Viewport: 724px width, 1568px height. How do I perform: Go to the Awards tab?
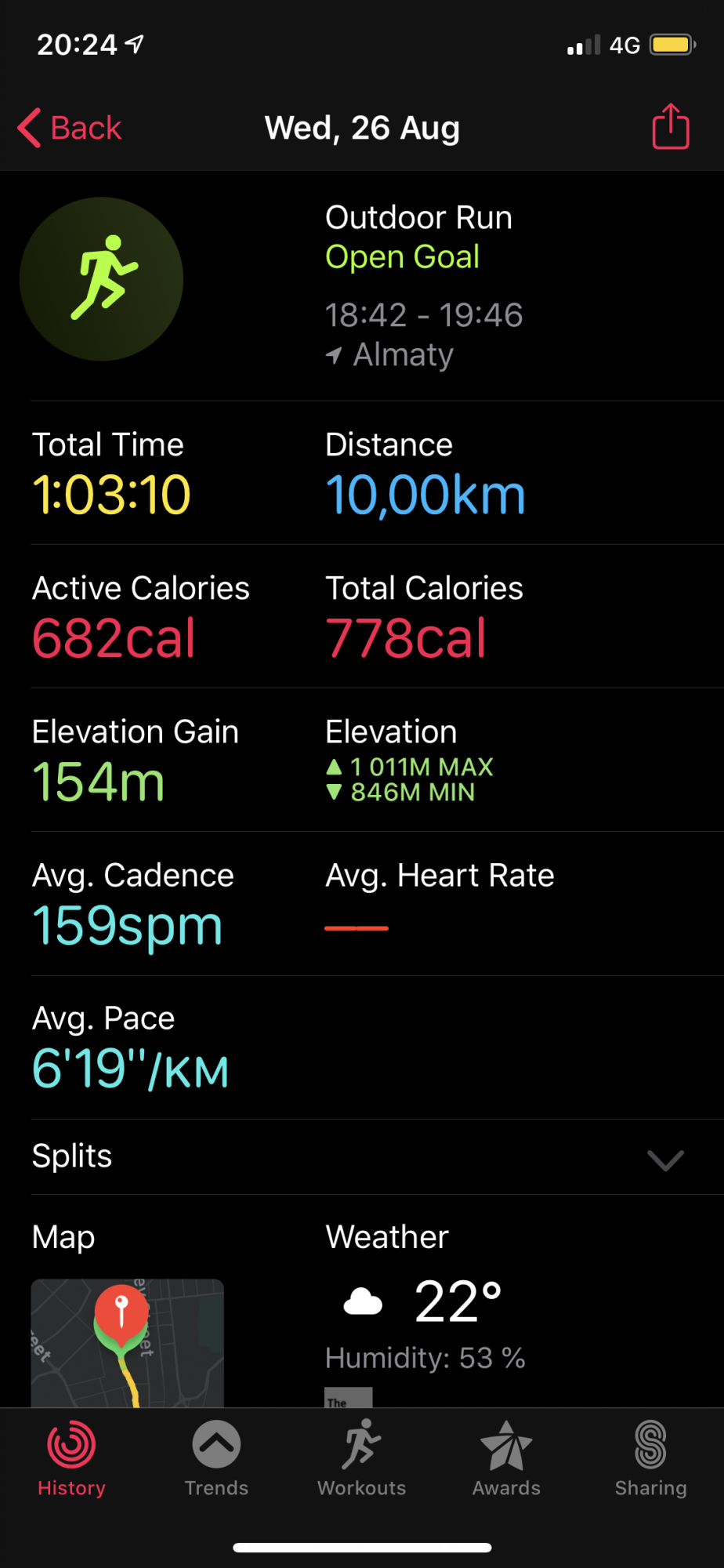pos(506,1458)
